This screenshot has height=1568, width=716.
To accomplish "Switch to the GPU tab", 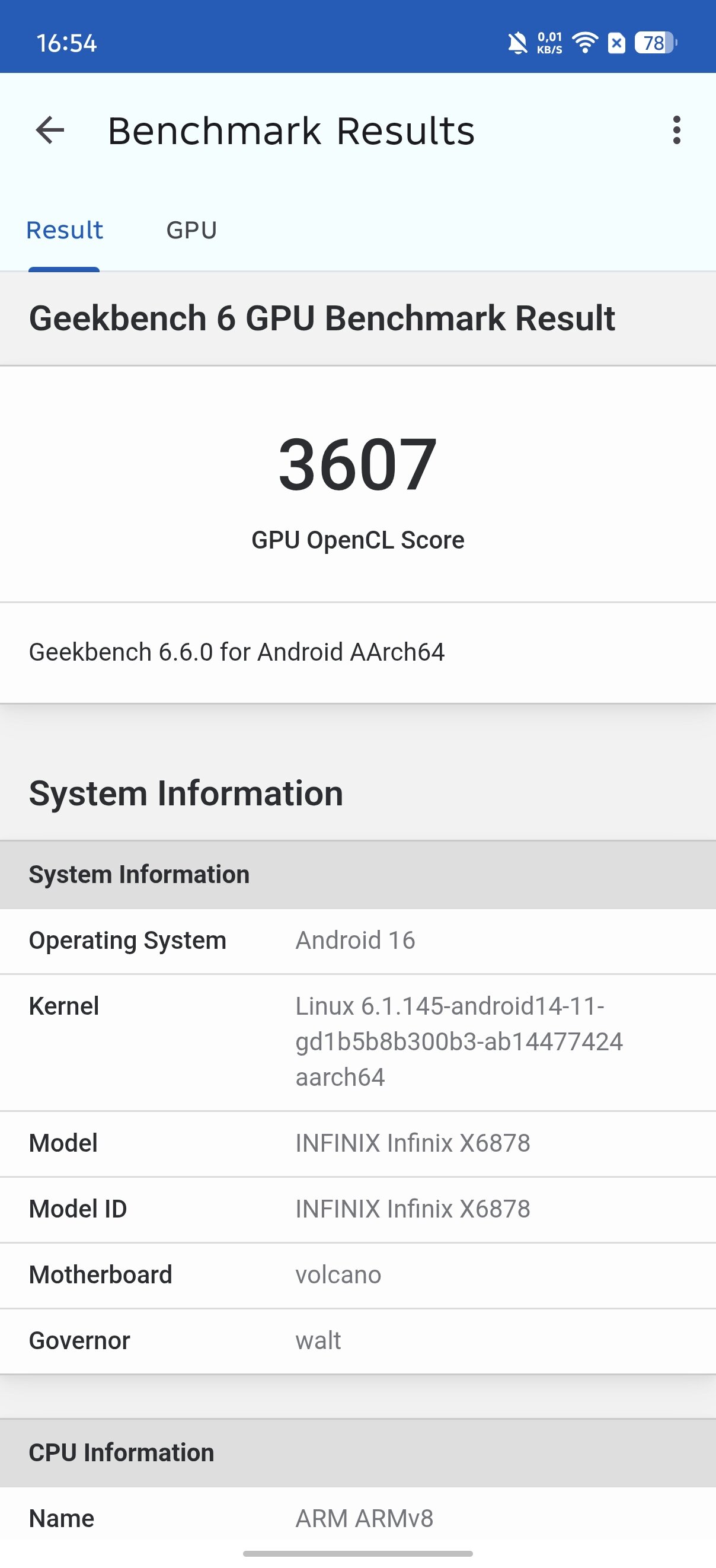I will [191, 231].
